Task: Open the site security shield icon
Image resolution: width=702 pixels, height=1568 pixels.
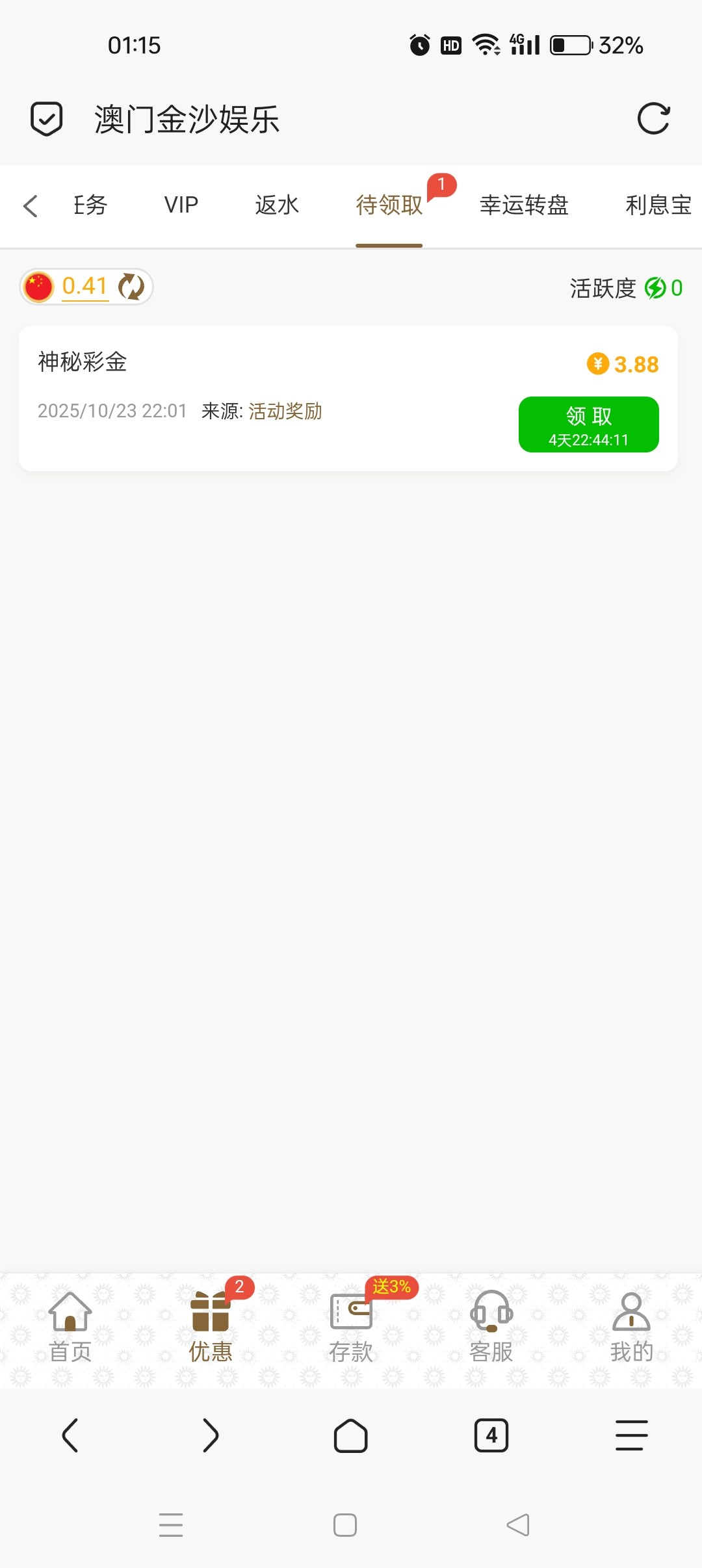Action: pyautogui.click(x=47, y=119)
